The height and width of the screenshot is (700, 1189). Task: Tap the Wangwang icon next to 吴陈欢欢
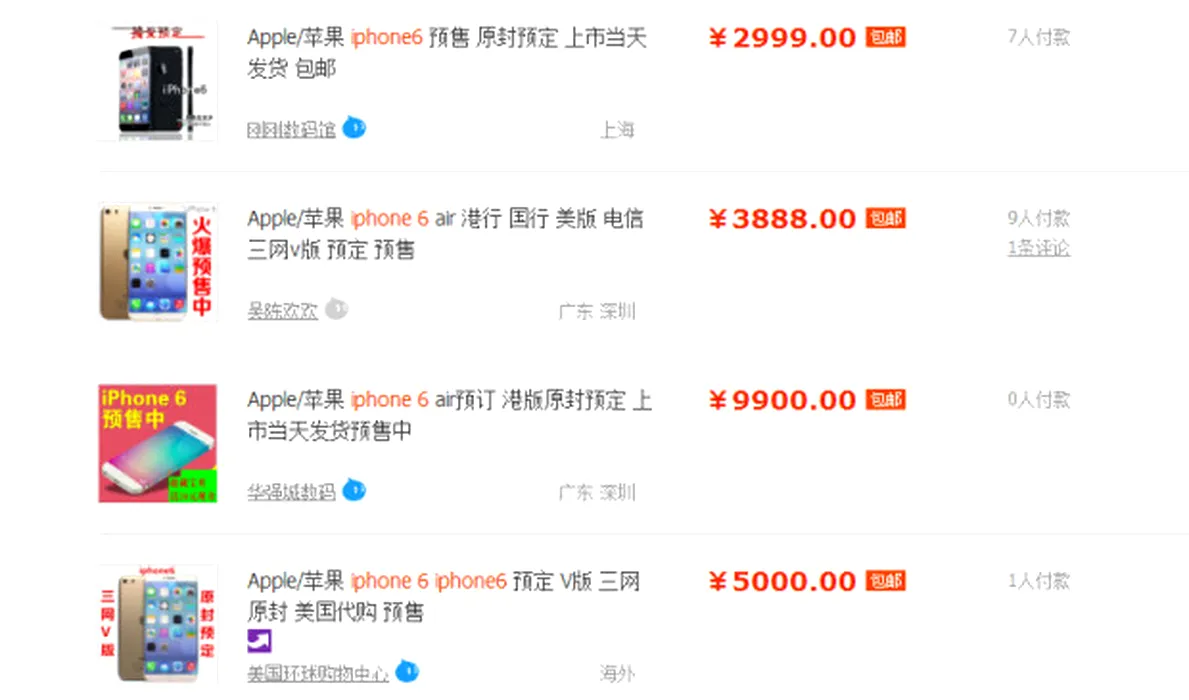tap(337, 309)
